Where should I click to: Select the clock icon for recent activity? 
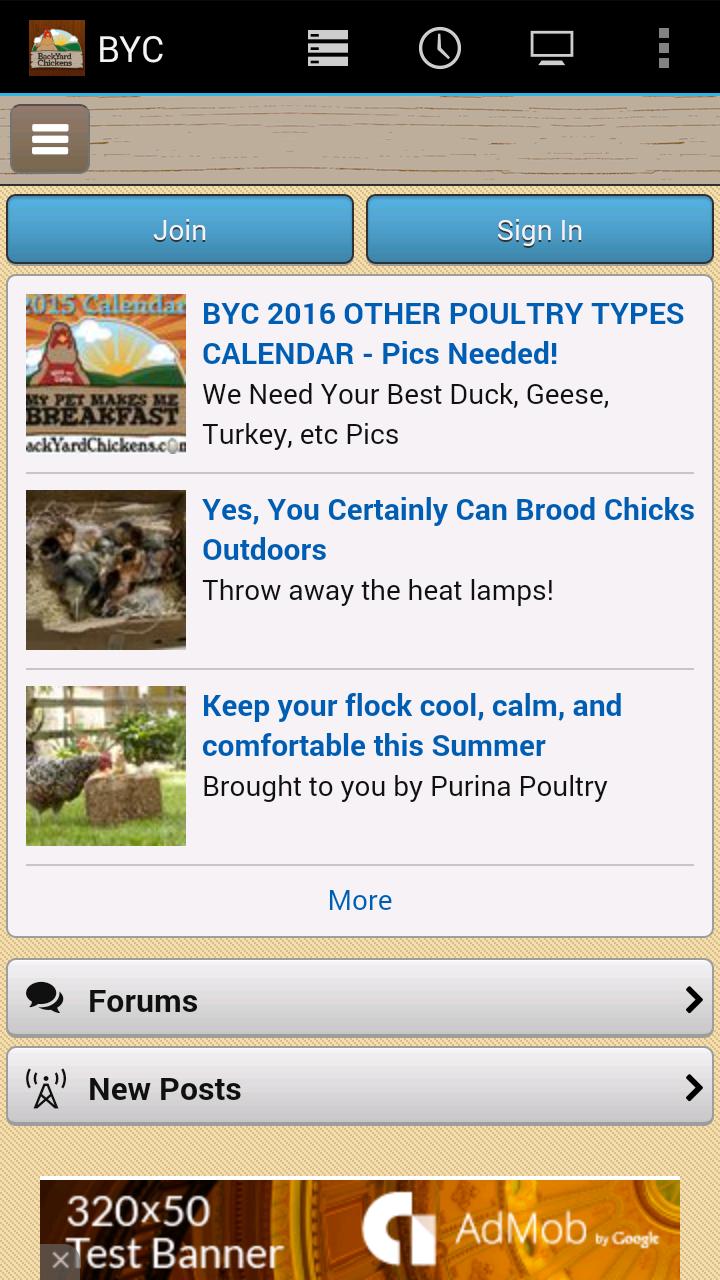point(439,47)
